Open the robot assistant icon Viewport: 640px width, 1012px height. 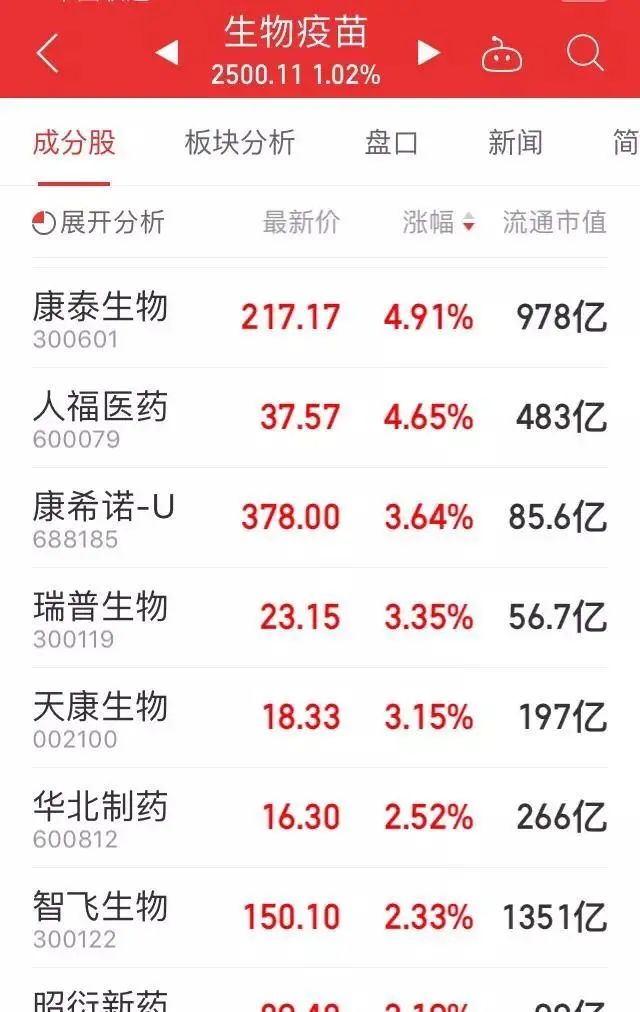point(502,54)
